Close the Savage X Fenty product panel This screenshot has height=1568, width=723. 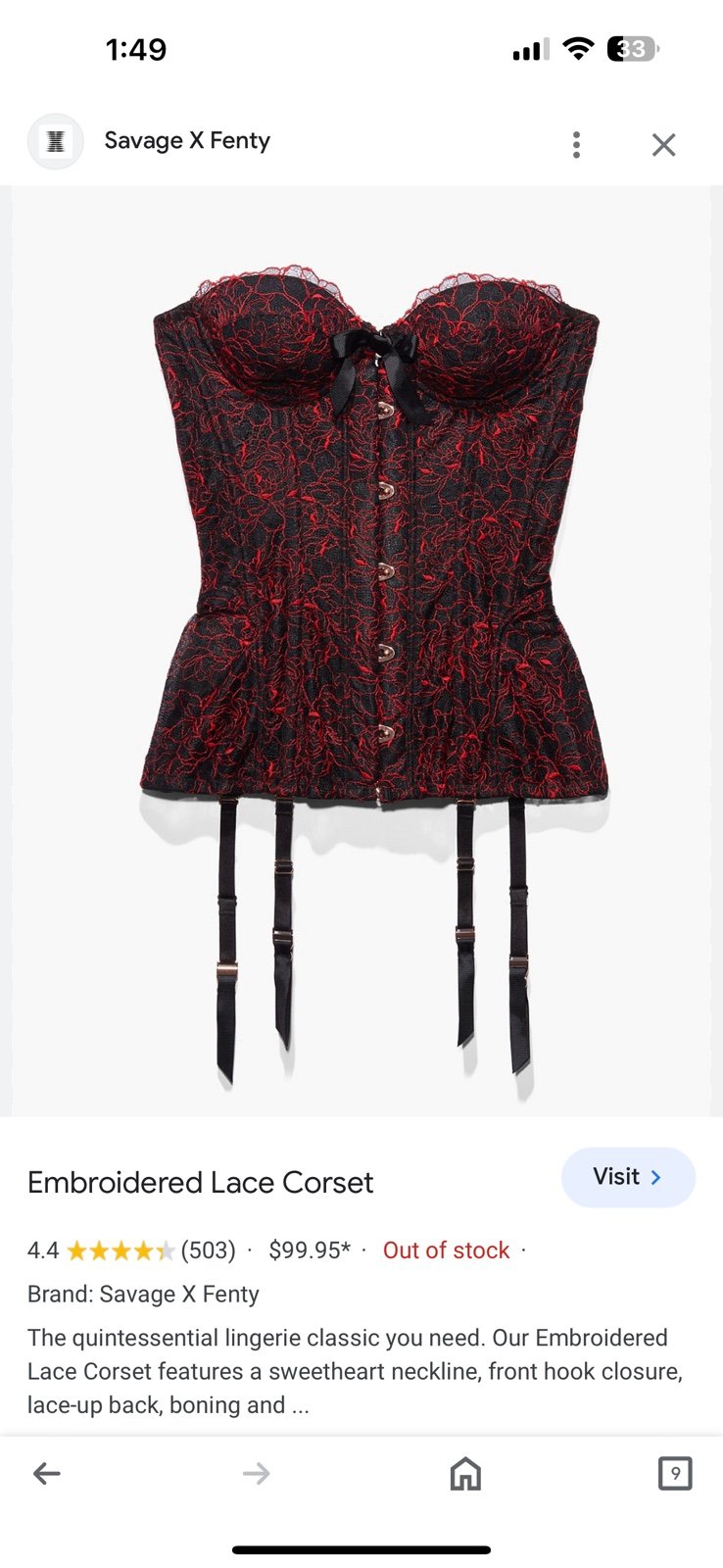click(663, 144)
